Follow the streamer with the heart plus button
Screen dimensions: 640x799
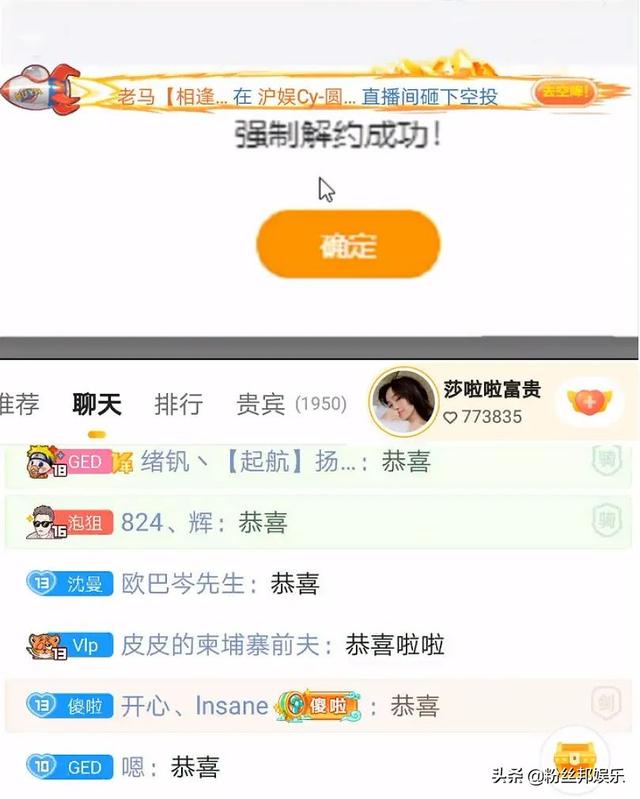point(589,402)
